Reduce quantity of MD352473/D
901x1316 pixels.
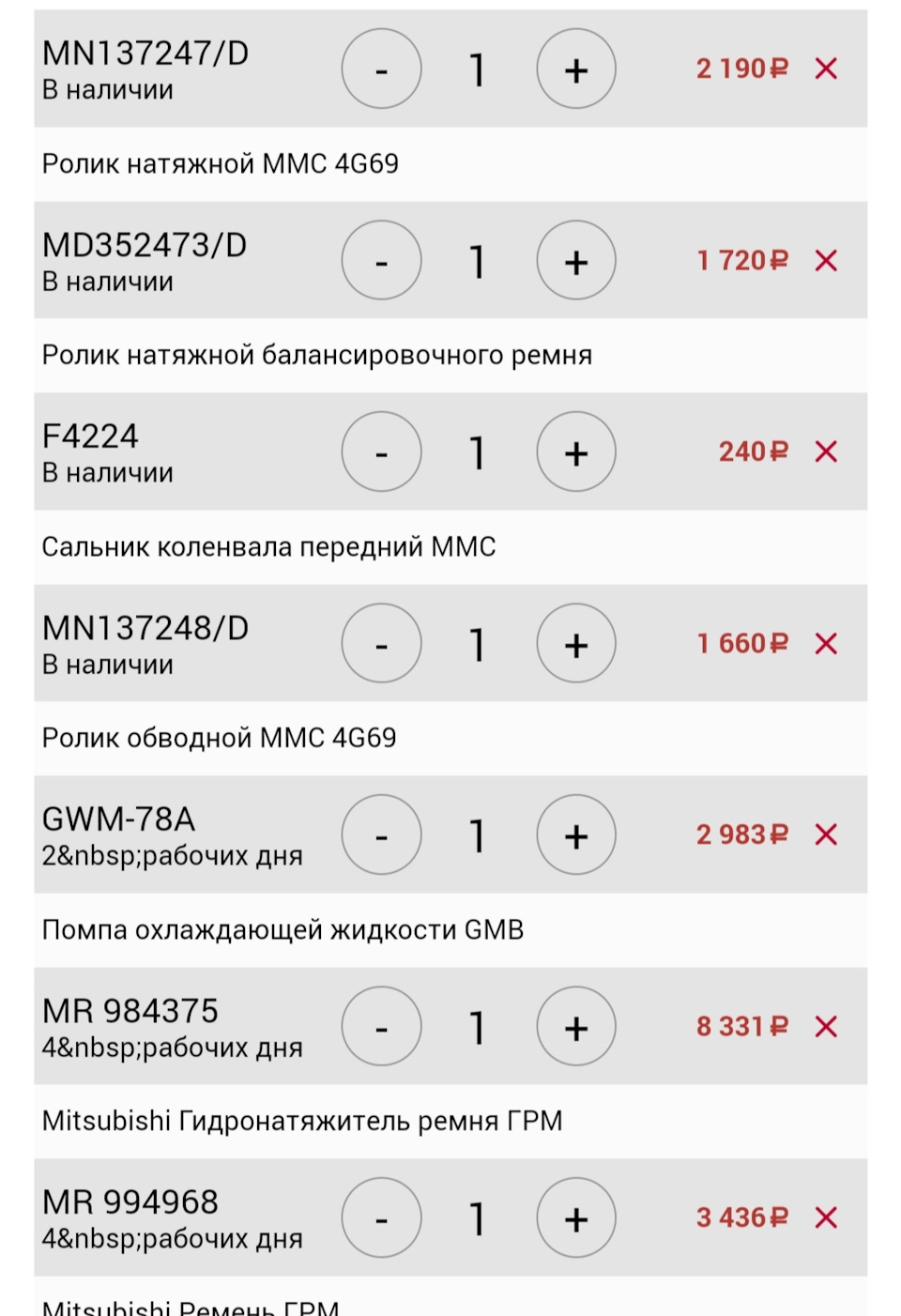pos(381,261)
